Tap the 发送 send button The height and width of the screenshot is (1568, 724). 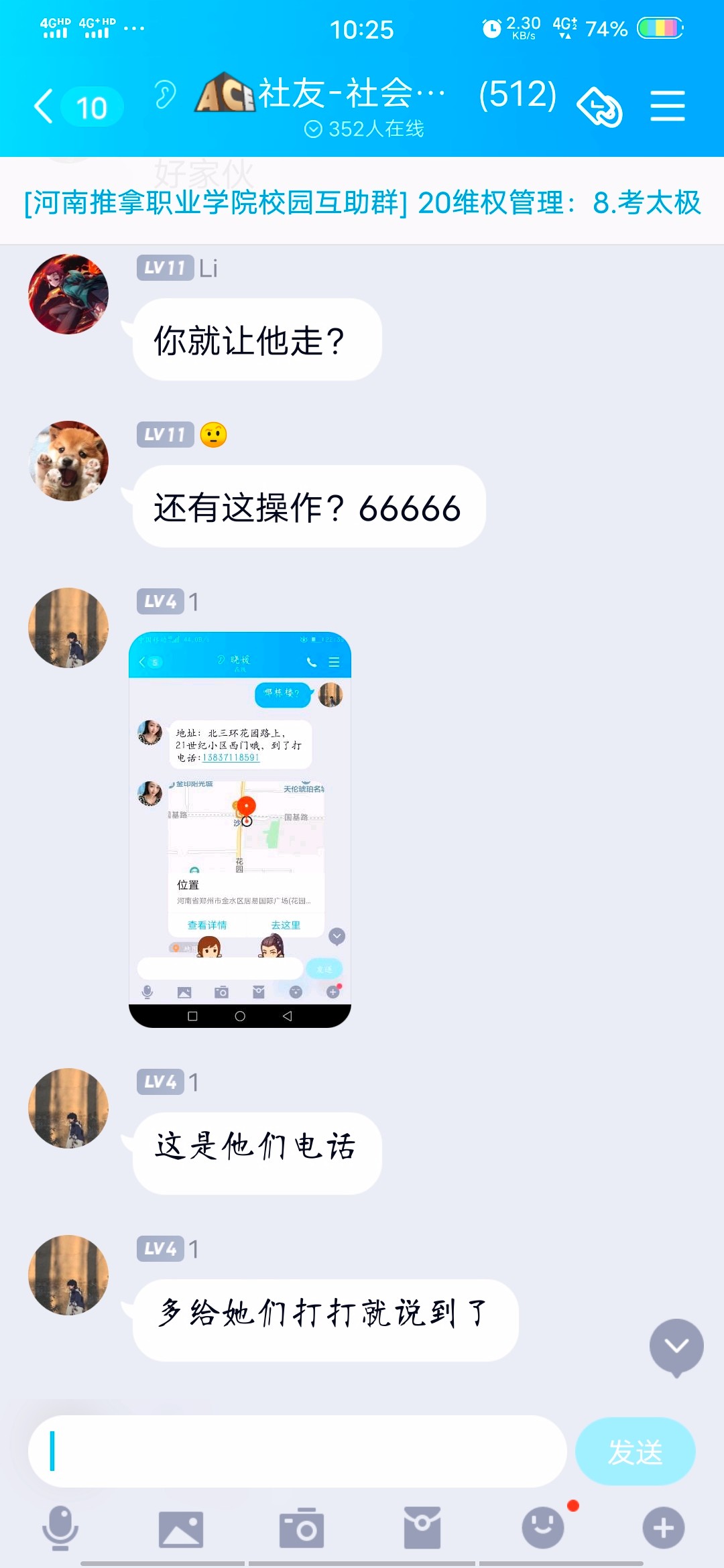point(635,1451)
